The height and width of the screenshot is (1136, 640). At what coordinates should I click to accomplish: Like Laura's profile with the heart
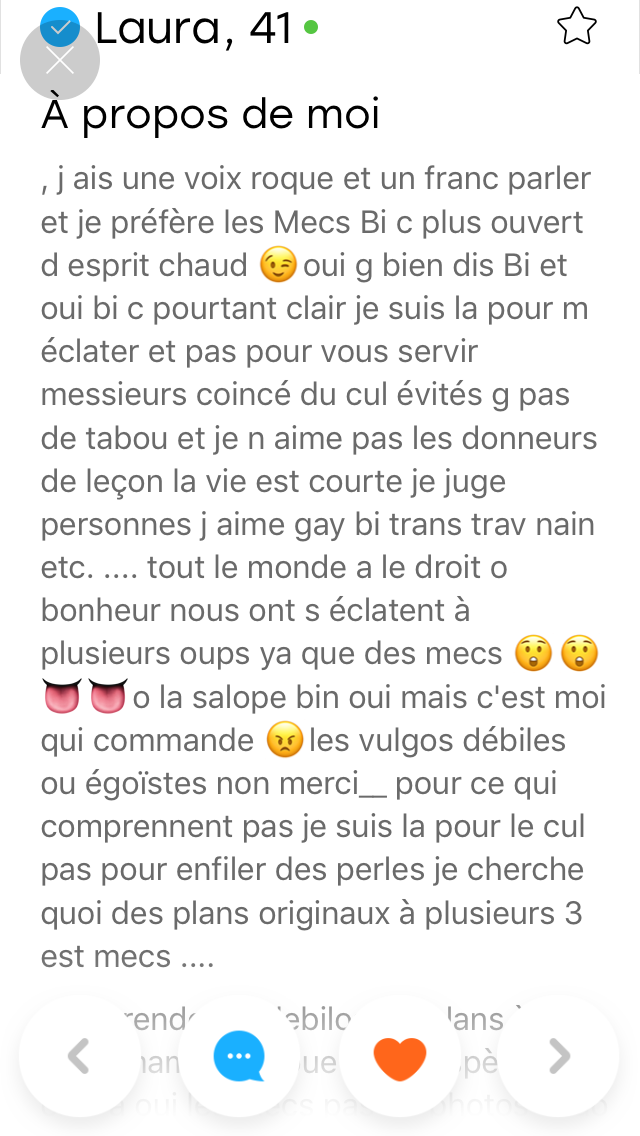coord(399,1056)
